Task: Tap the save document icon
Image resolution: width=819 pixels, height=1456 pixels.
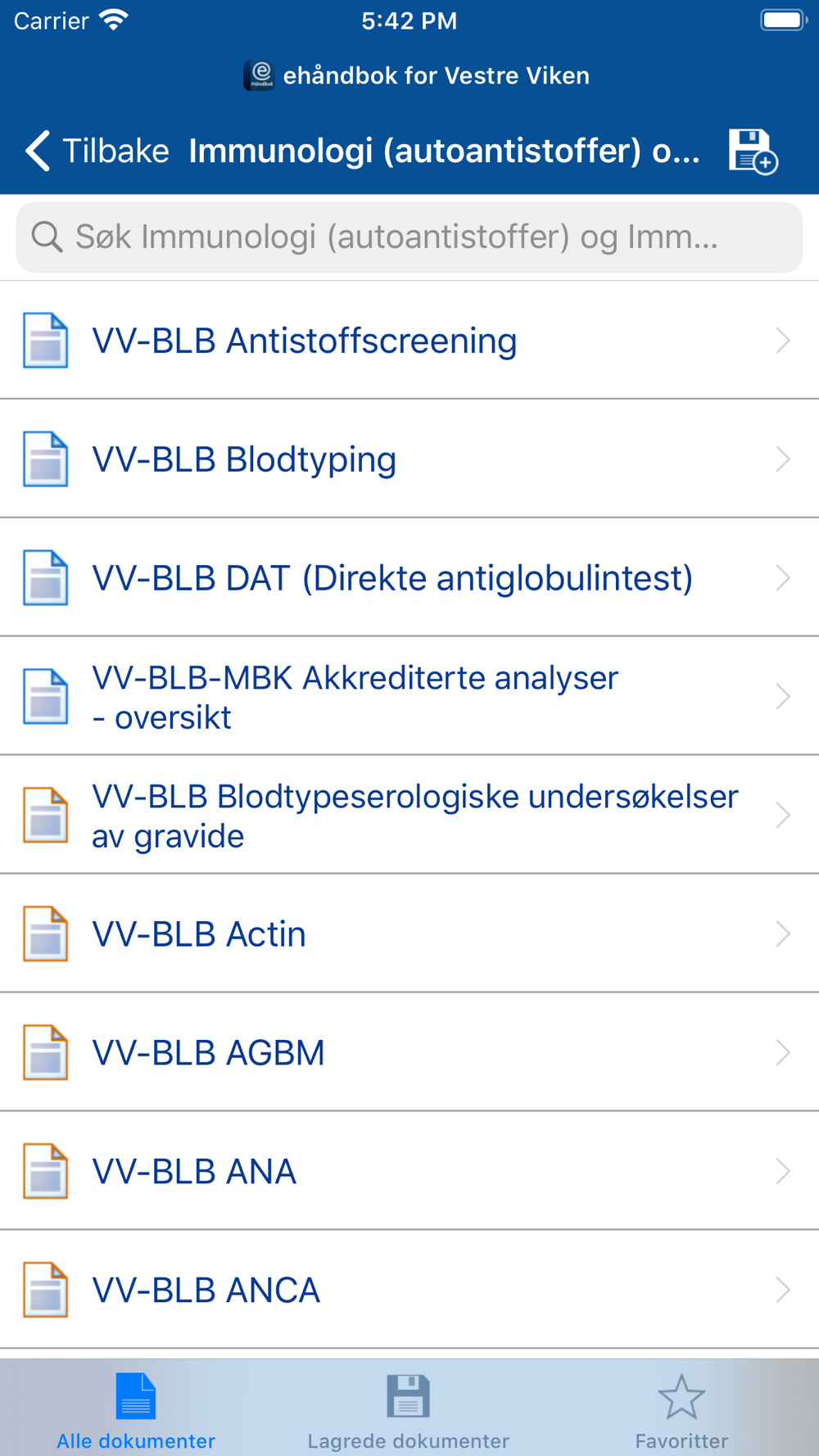Action: 753,151
